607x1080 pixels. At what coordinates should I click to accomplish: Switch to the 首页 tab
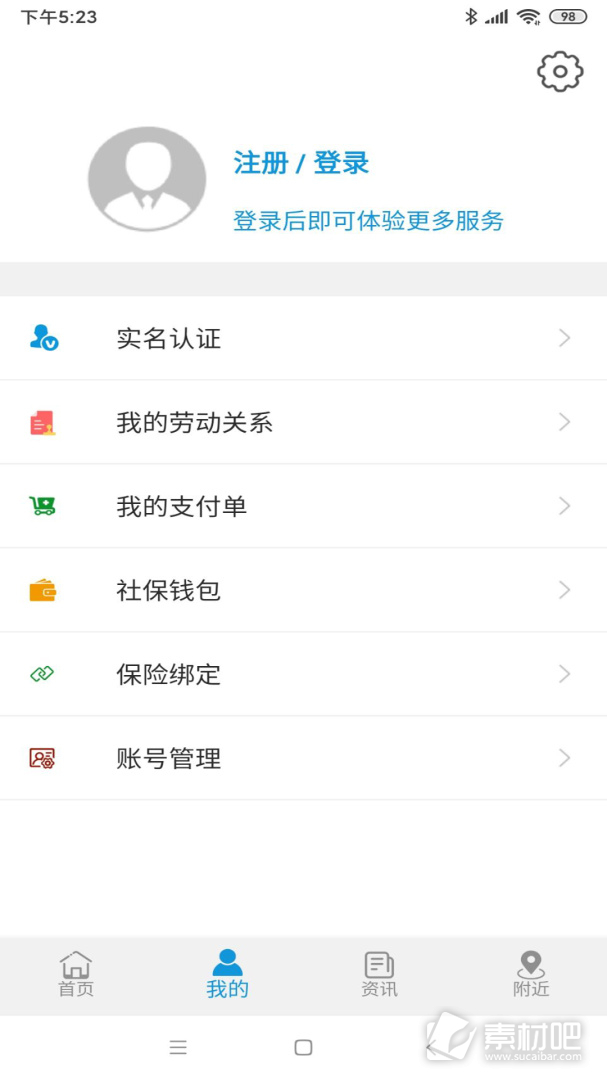pos(76,975)
